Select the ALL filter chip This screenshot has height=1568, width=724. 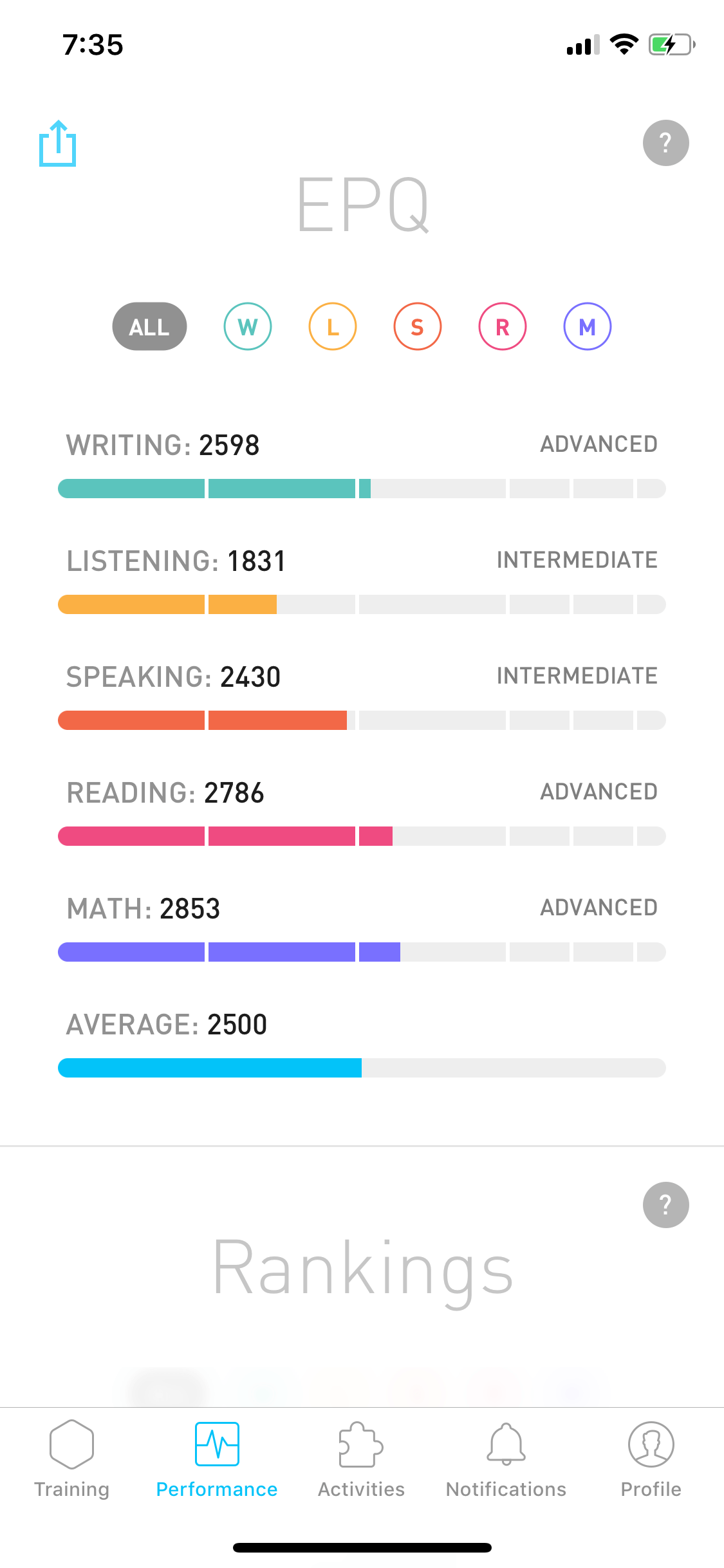point(149,326)
